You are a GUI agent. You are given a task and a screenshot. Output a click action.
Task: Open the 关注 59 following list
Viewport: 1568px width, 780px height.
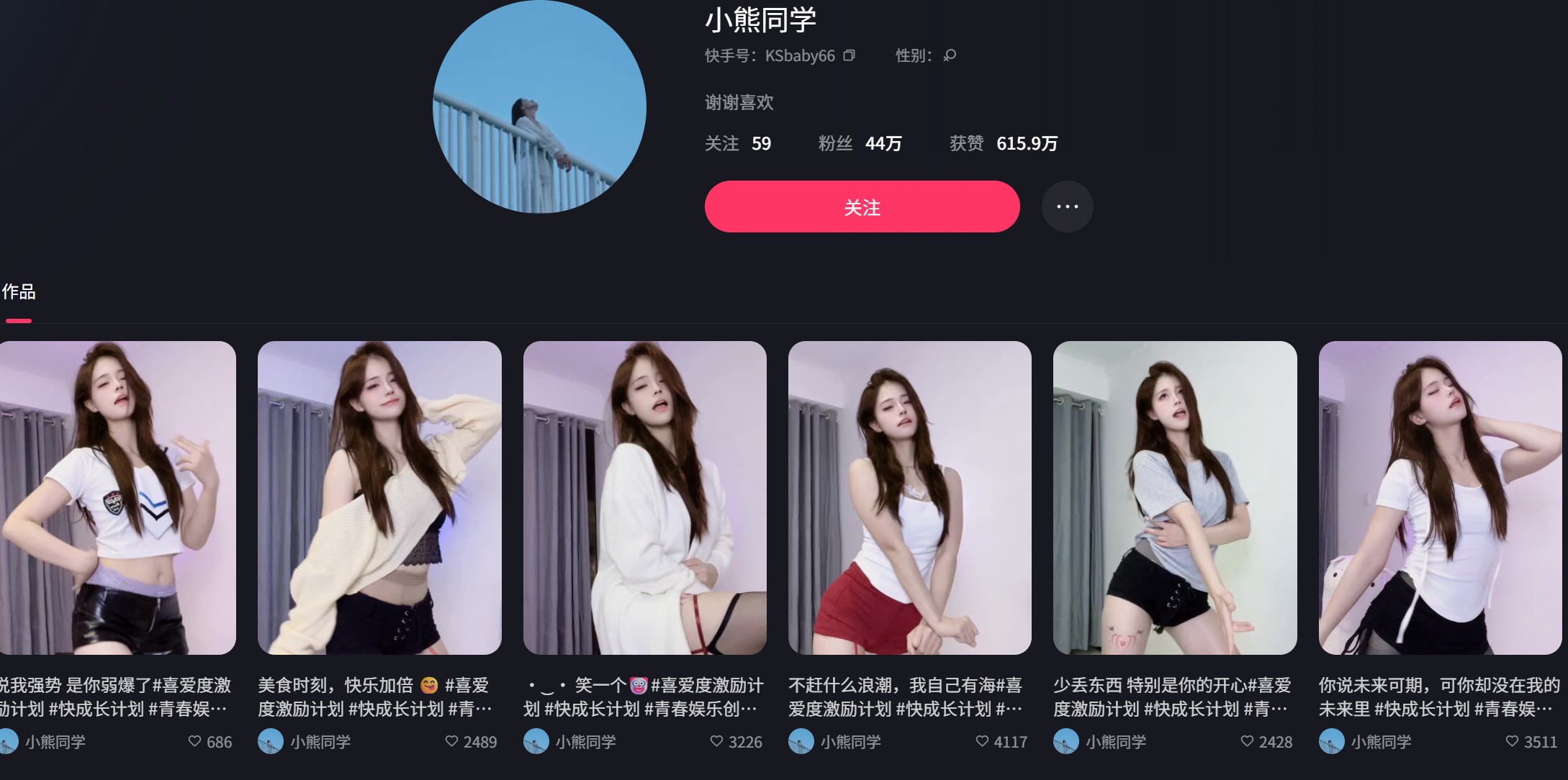738,144
